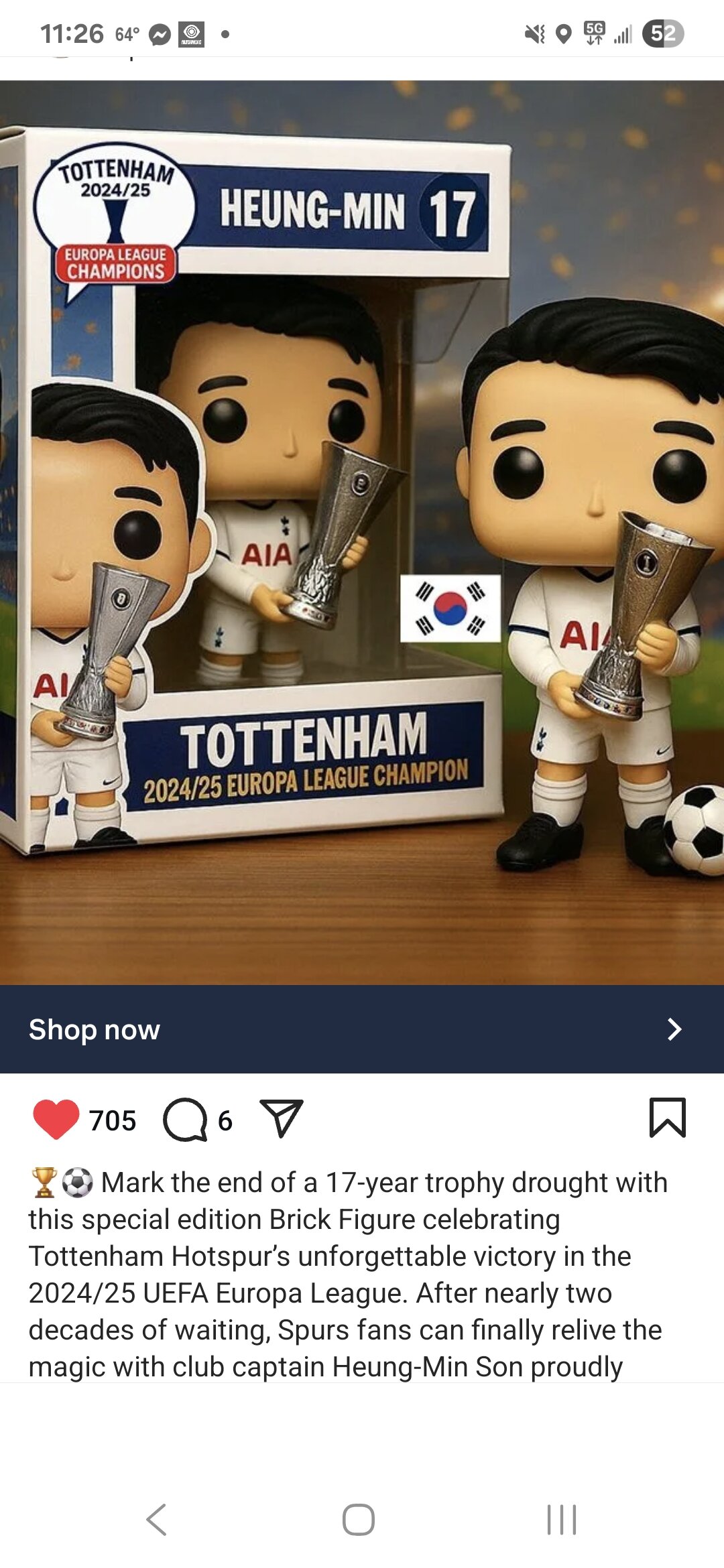
Task: Bookmark this Heung-Min figure post
Action: click(x=668, y=1118)
